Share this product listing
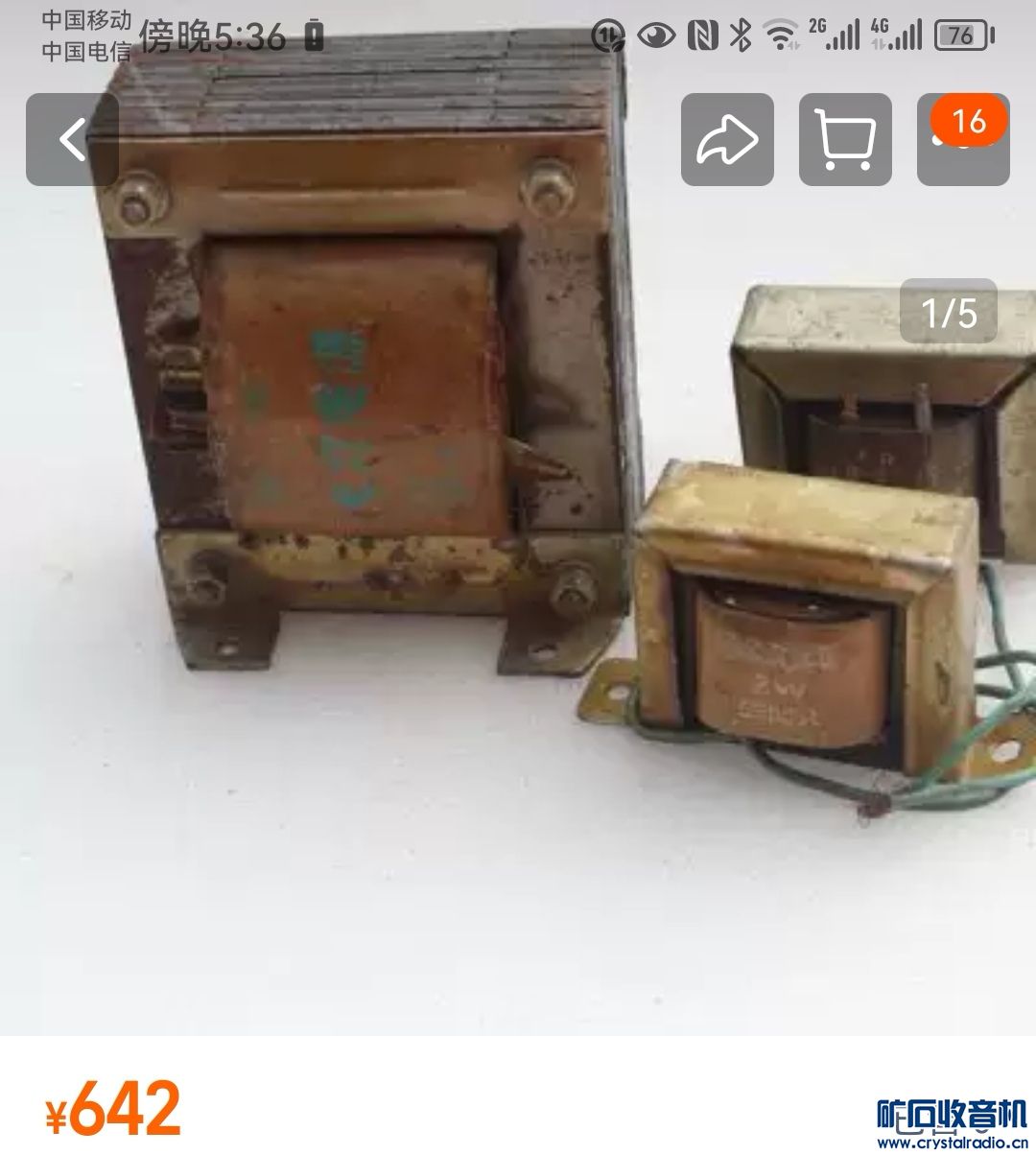Screen dimensions: 1036x1155 [x=727, y=140]
